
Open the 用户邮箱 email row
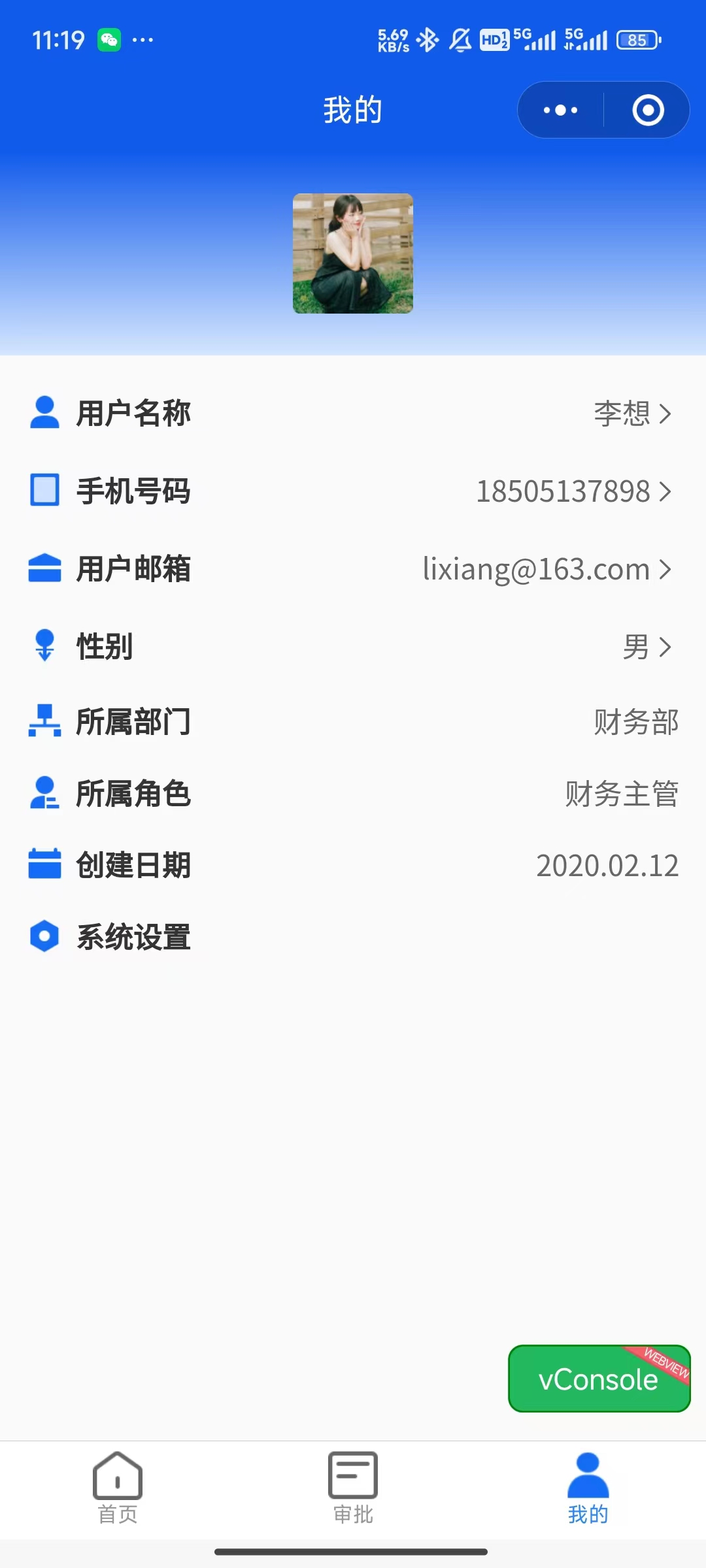pyautogui.click(x=353, y=569)
